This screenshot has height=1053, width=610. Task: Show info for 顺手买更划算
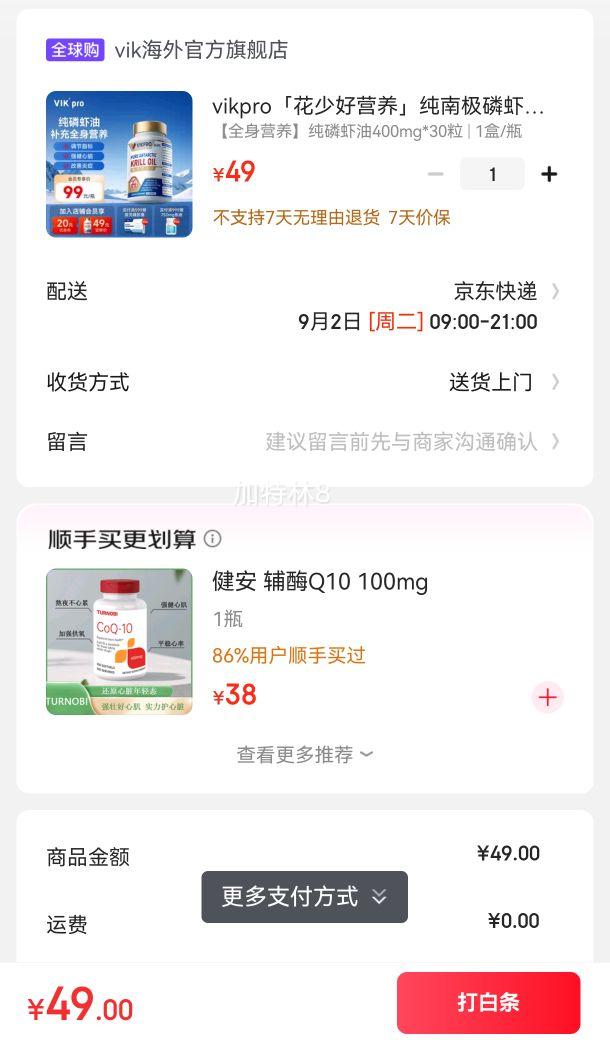[213, 539]
